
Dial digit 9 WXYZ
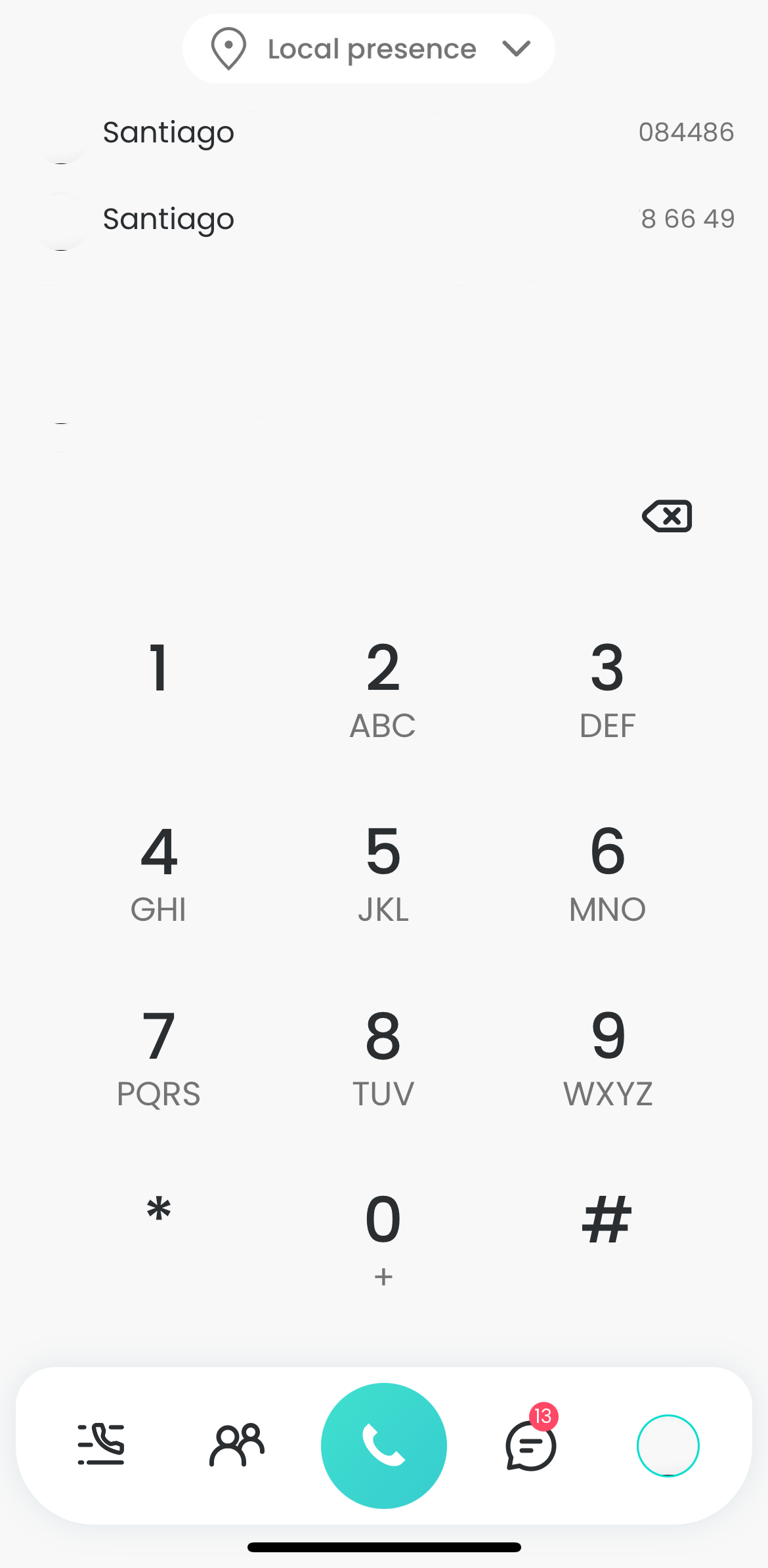(607, 1055)
